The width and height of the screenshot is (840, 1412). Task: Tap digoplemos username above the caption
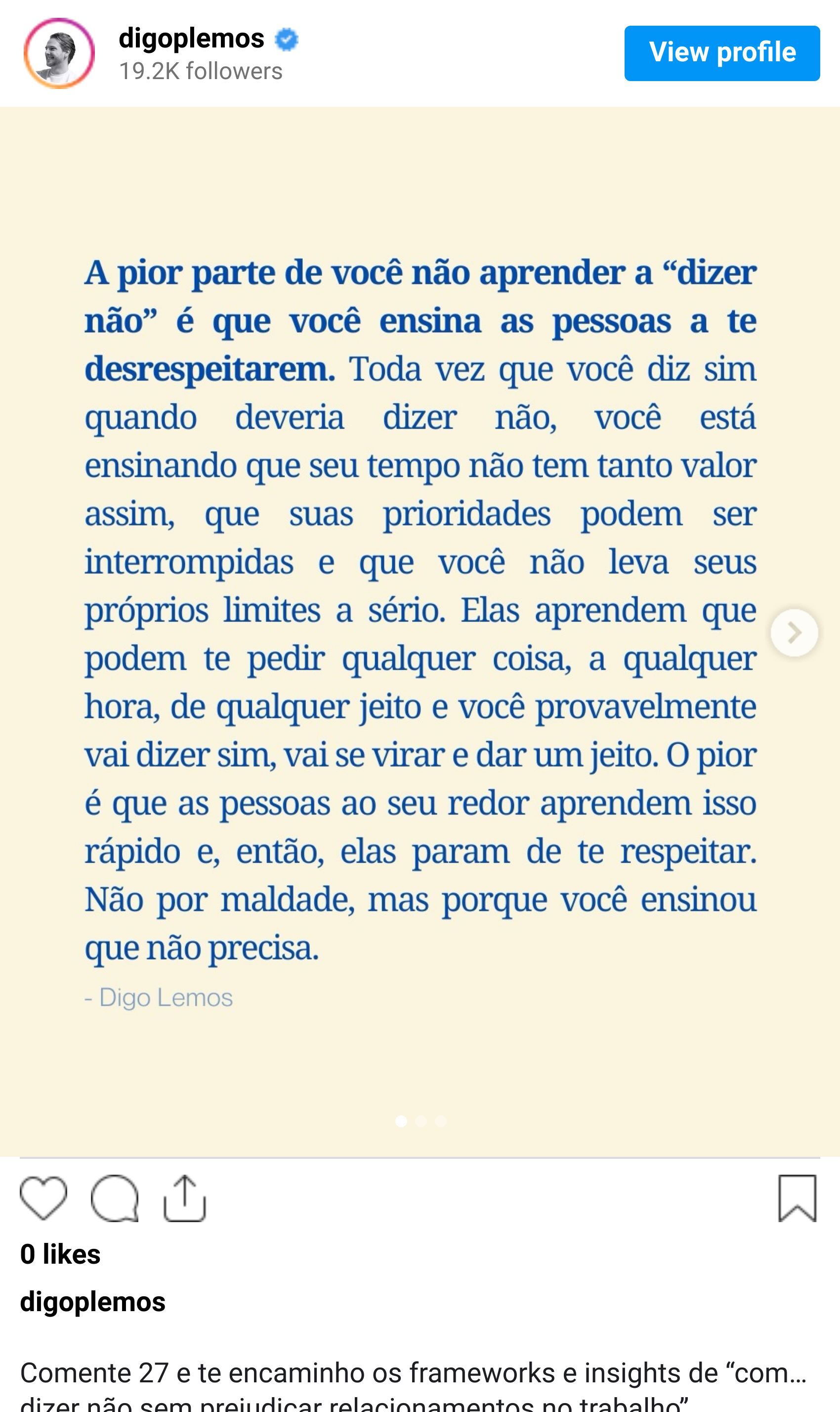coord(93,1302)
